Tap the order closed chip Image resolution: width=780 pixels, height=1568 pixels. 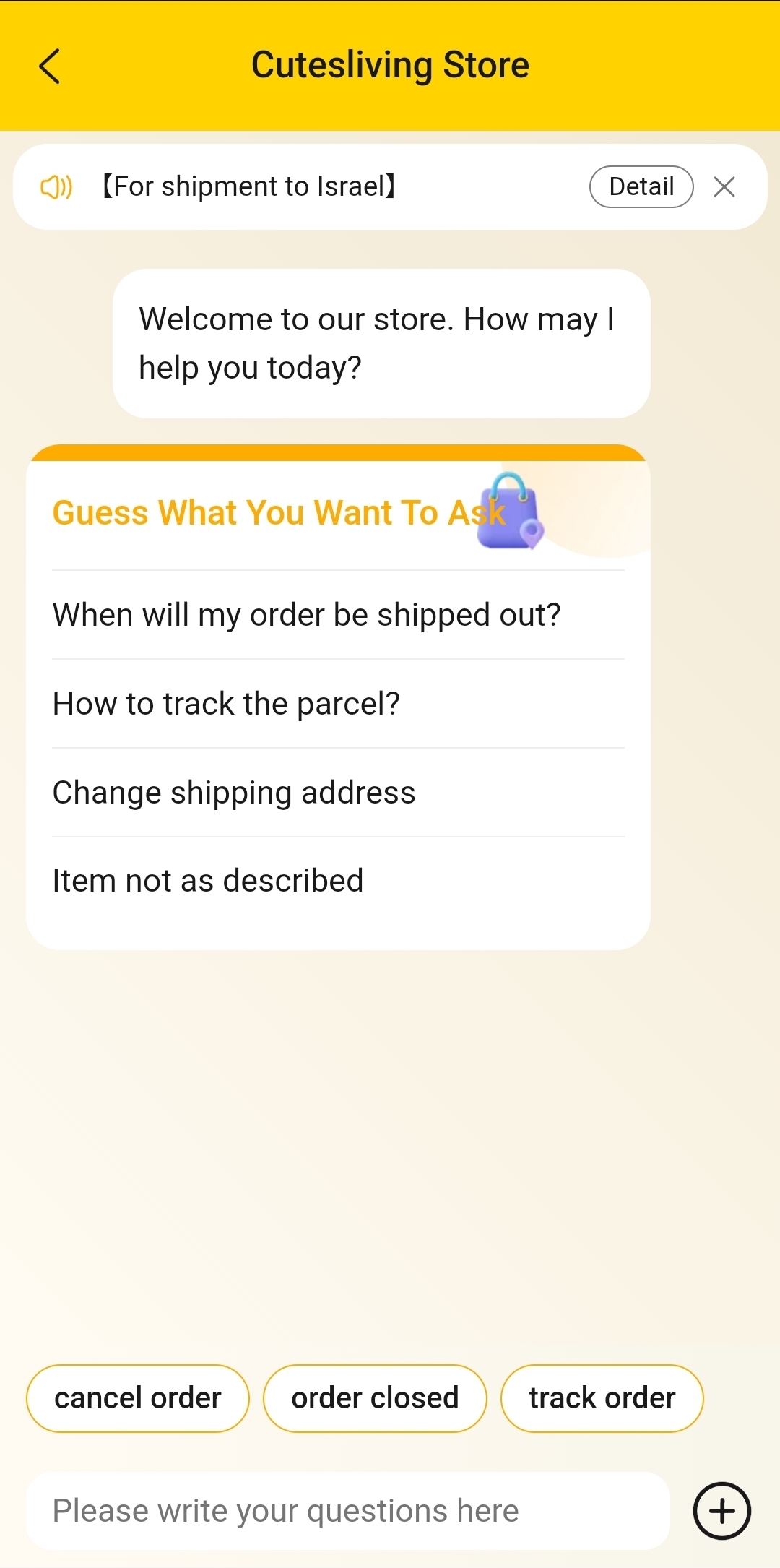coord(375,1398)
